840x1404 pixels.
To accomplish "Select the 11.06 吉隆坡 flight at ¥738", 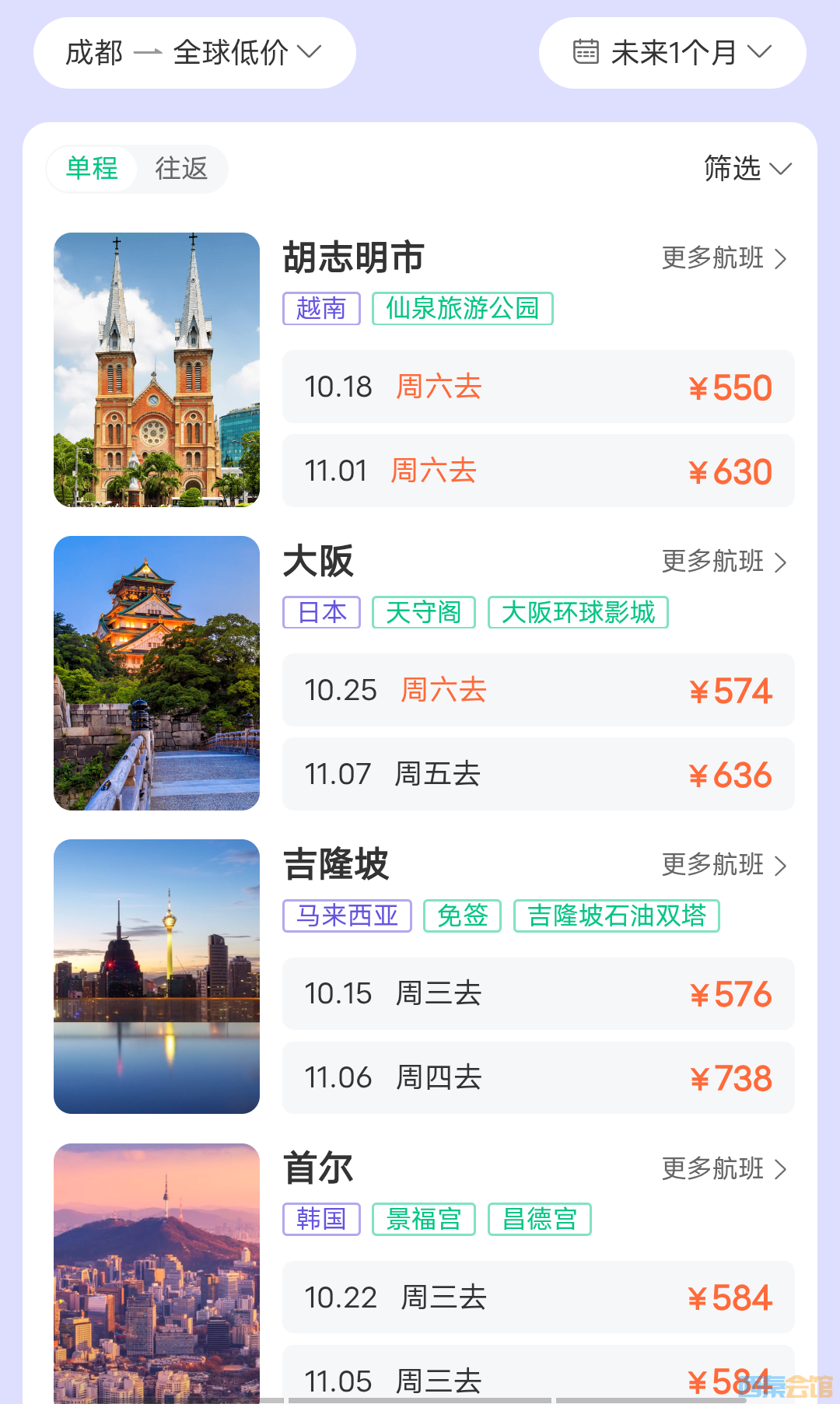I will (x=538, y=1078).
